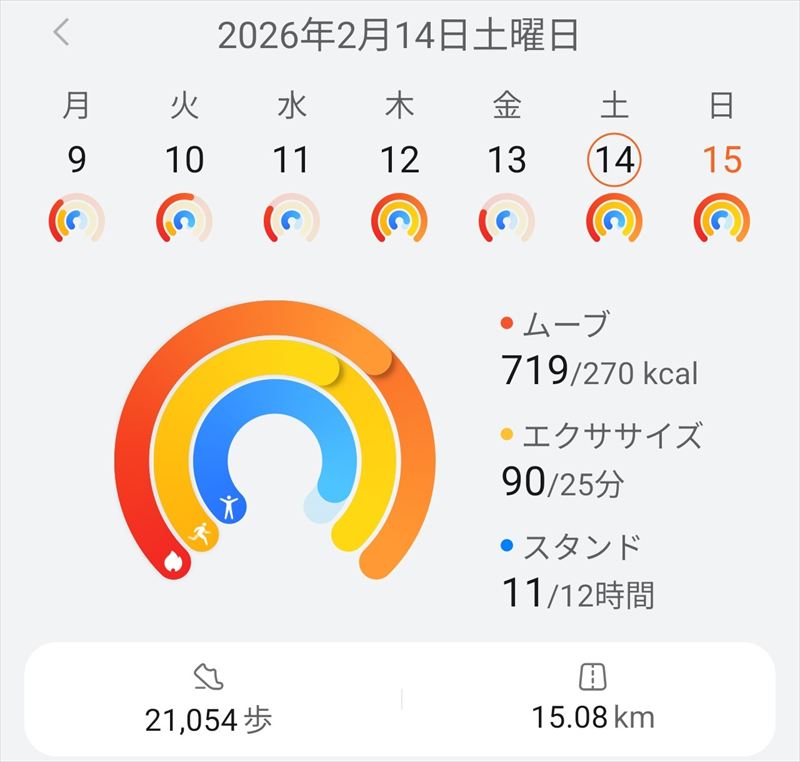The image size is (800, 762).
Task: Select Thursday the 12th
Action: point(399,160)
